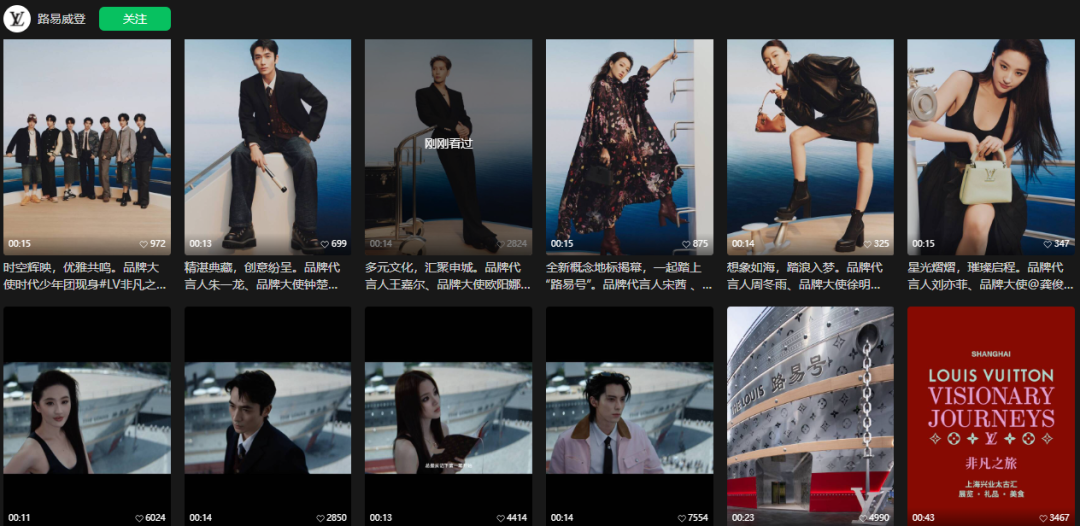Play the video with 2850 likes
The image size is (1080, 526).
[267, 415]
